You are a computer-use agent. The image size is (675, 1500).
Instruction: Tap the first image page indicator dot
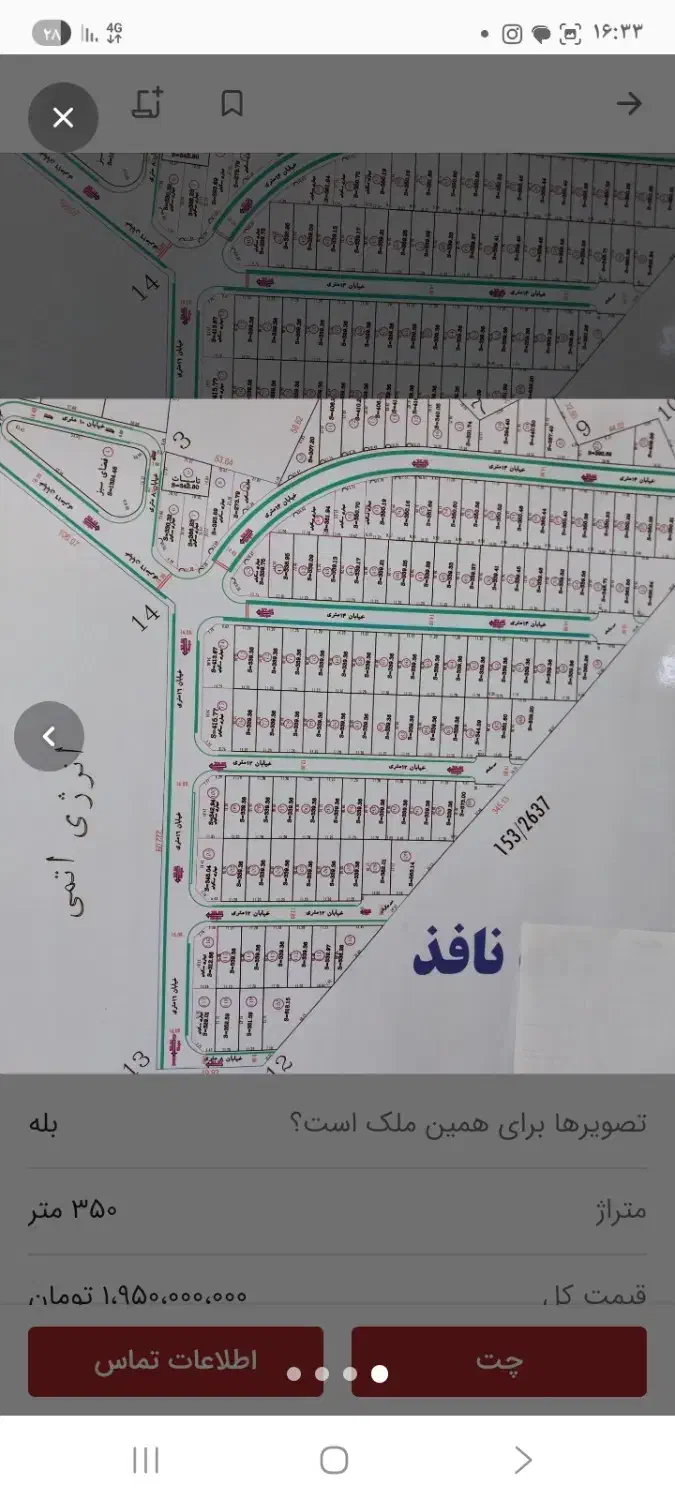294,1374
